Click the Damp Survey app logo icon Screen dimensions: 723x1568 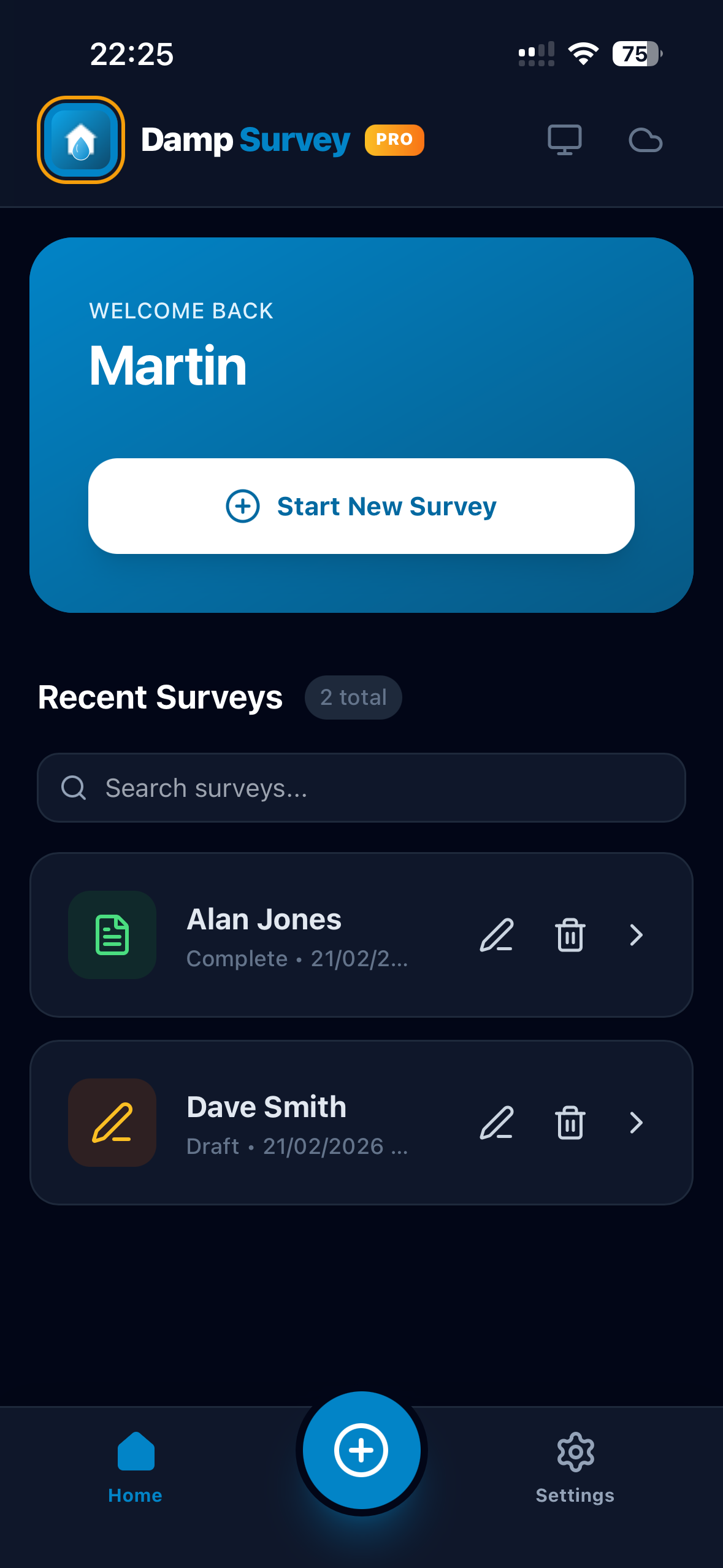point(80,140)
